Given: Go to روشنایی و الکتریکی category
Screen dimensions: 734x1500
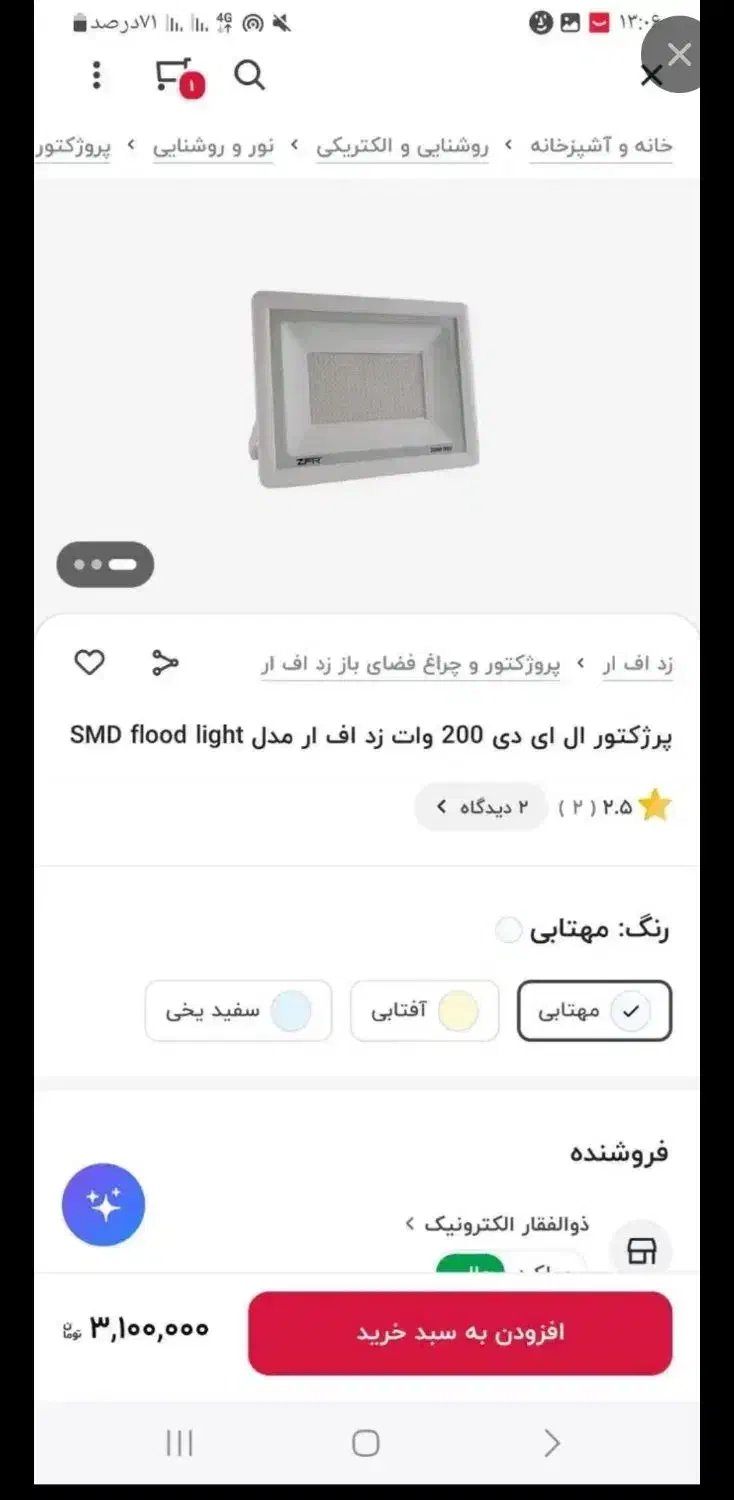Looking at the screenshot, I should [402, 146].
